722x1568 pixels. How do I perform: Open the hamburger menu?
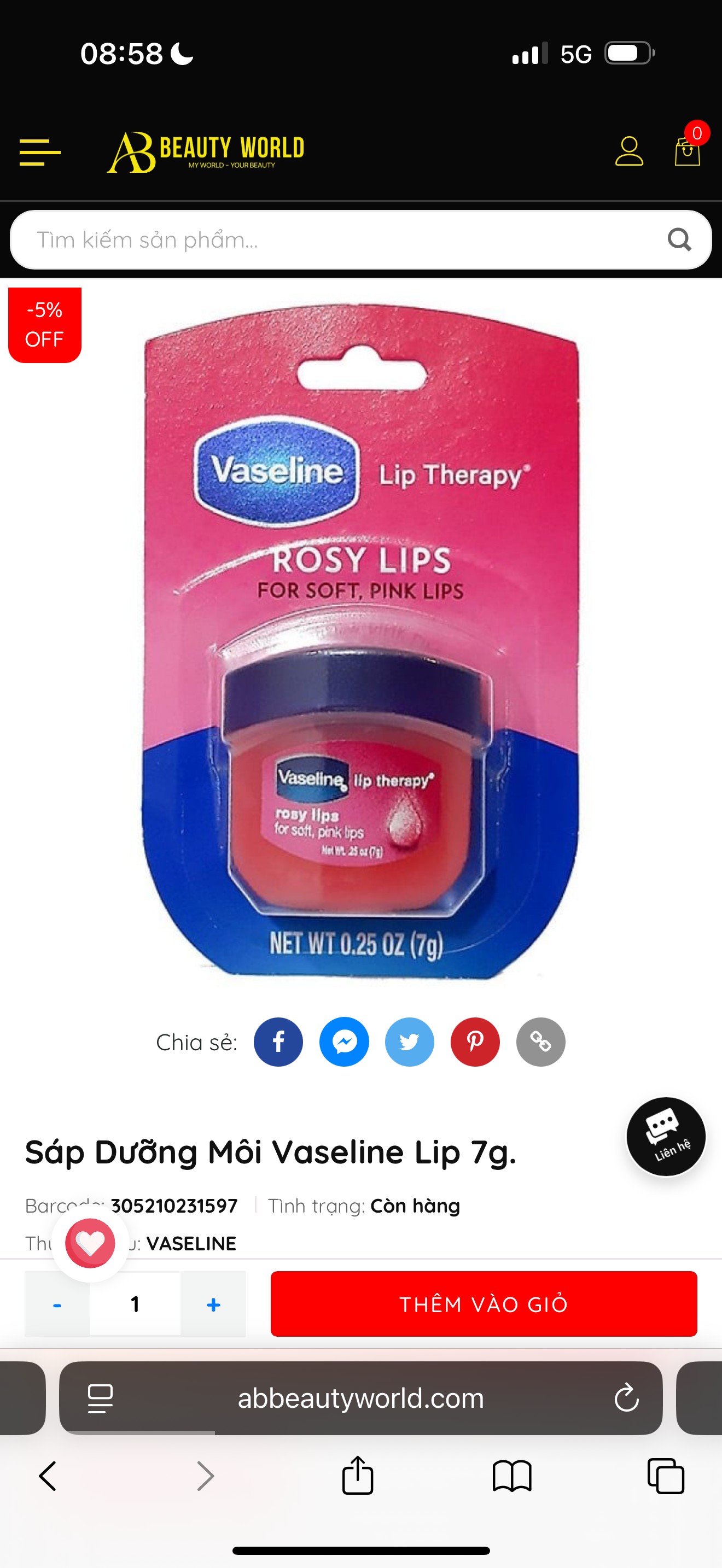tap(40, 151)
